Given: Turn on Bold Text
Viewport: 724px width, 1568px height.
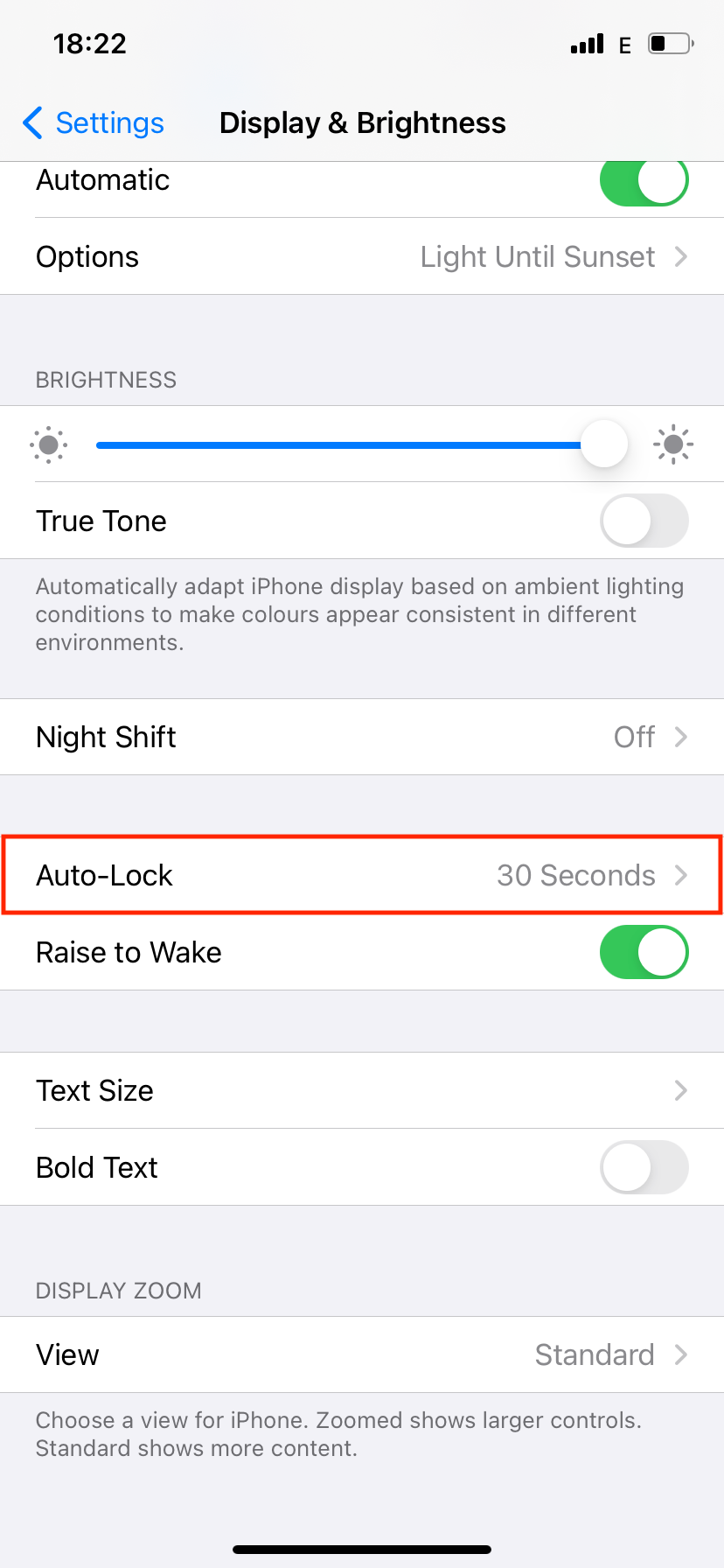Looking at the screenshot, I should pos(644,1167).
